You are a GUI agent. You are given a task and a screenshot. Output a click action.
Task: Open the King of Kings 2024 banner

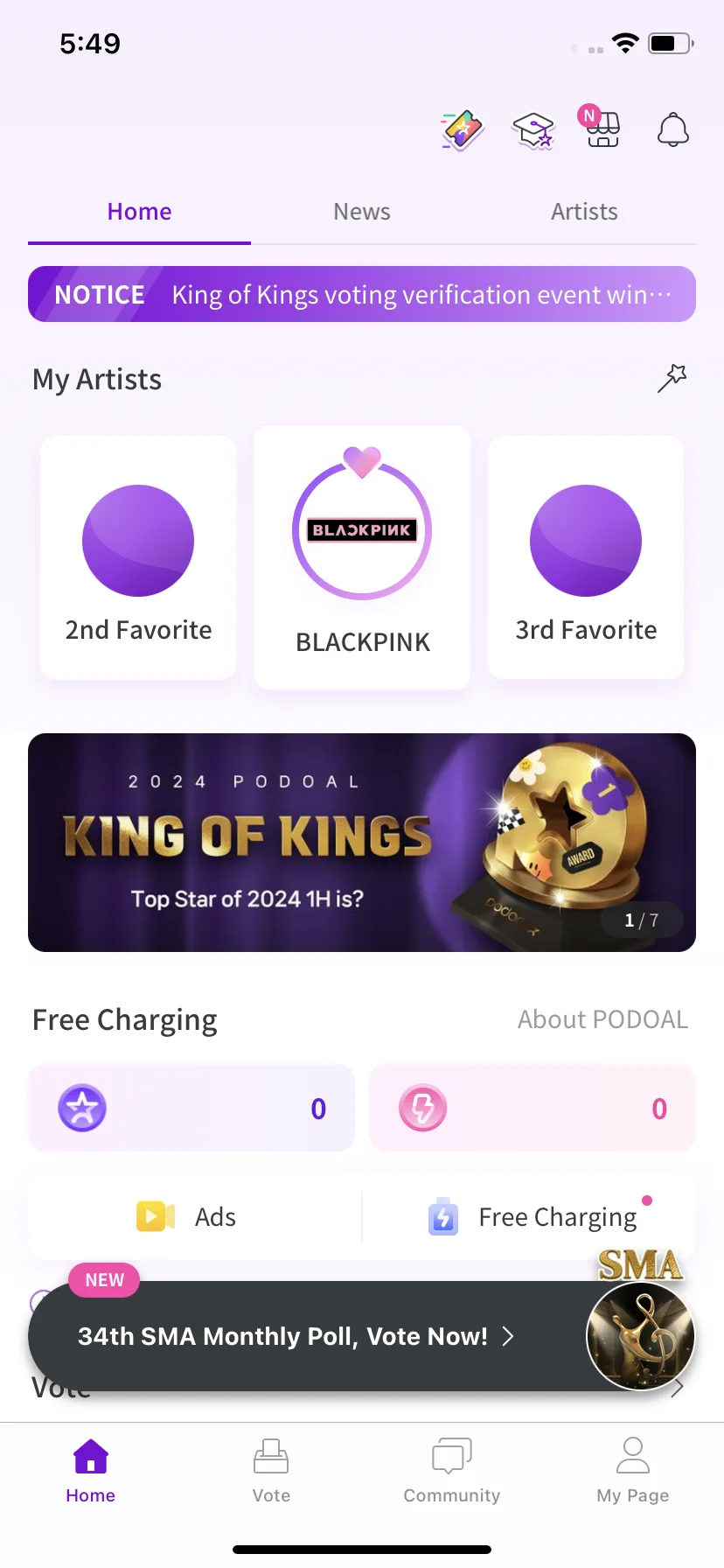362,842
